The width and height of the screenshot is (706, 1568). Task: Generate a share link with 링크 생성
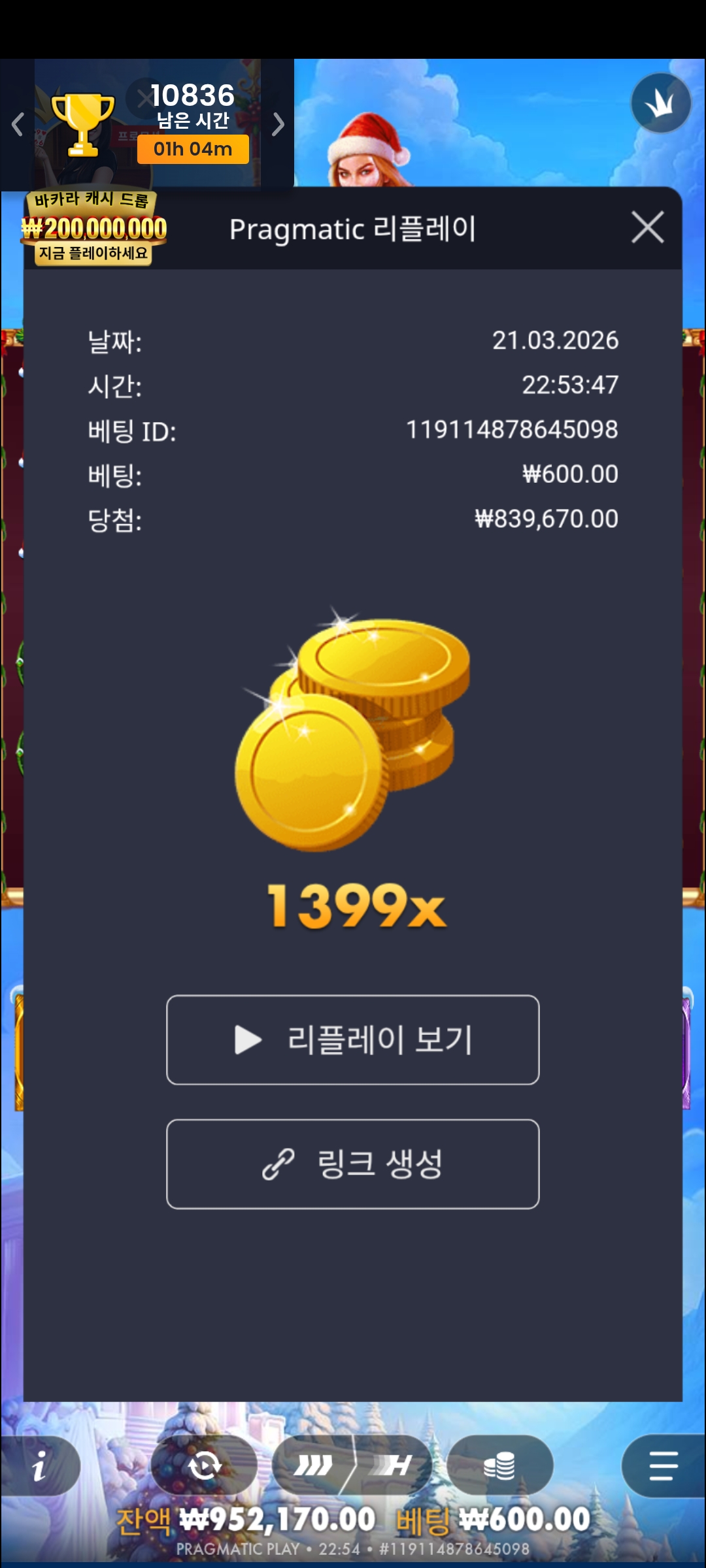click(353, 1164)
